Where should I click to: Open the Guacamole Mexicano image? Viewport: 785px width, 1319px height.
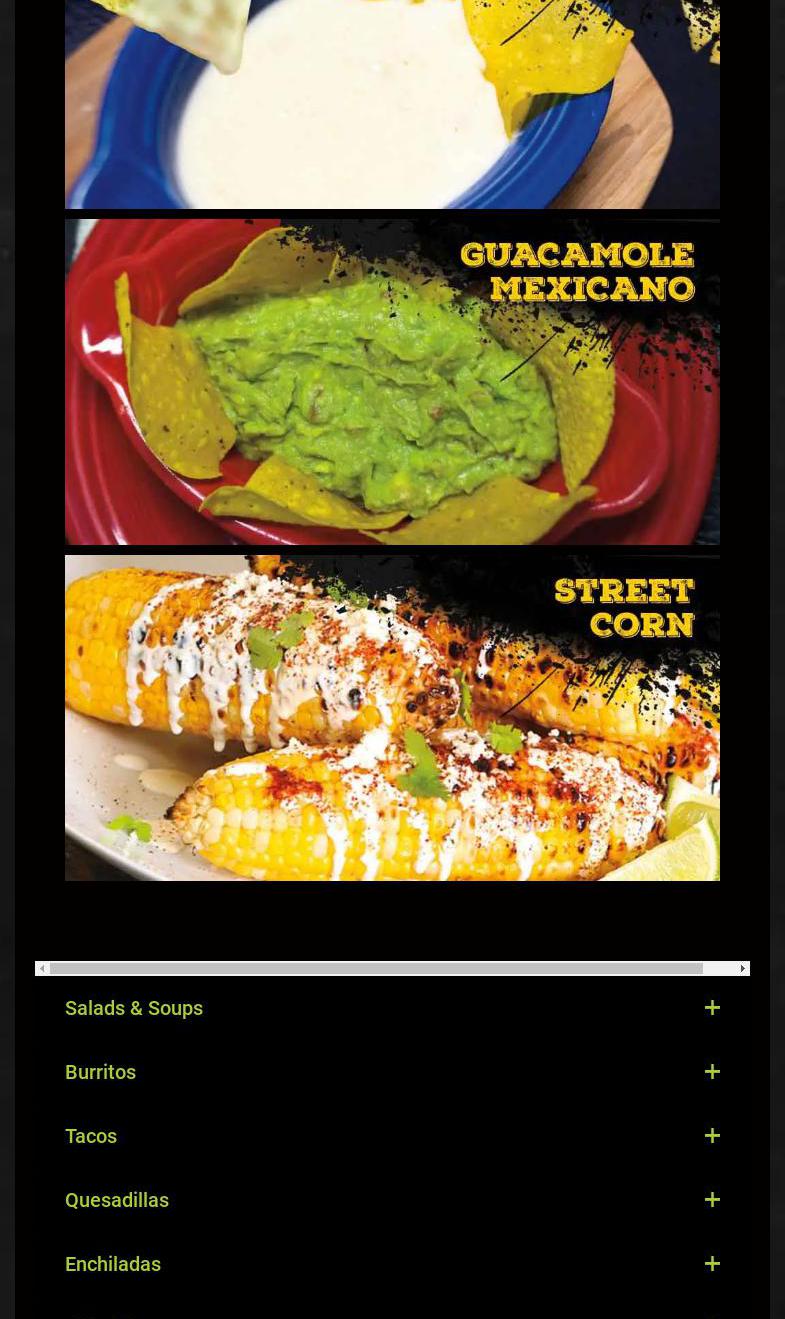click(392, 382)
